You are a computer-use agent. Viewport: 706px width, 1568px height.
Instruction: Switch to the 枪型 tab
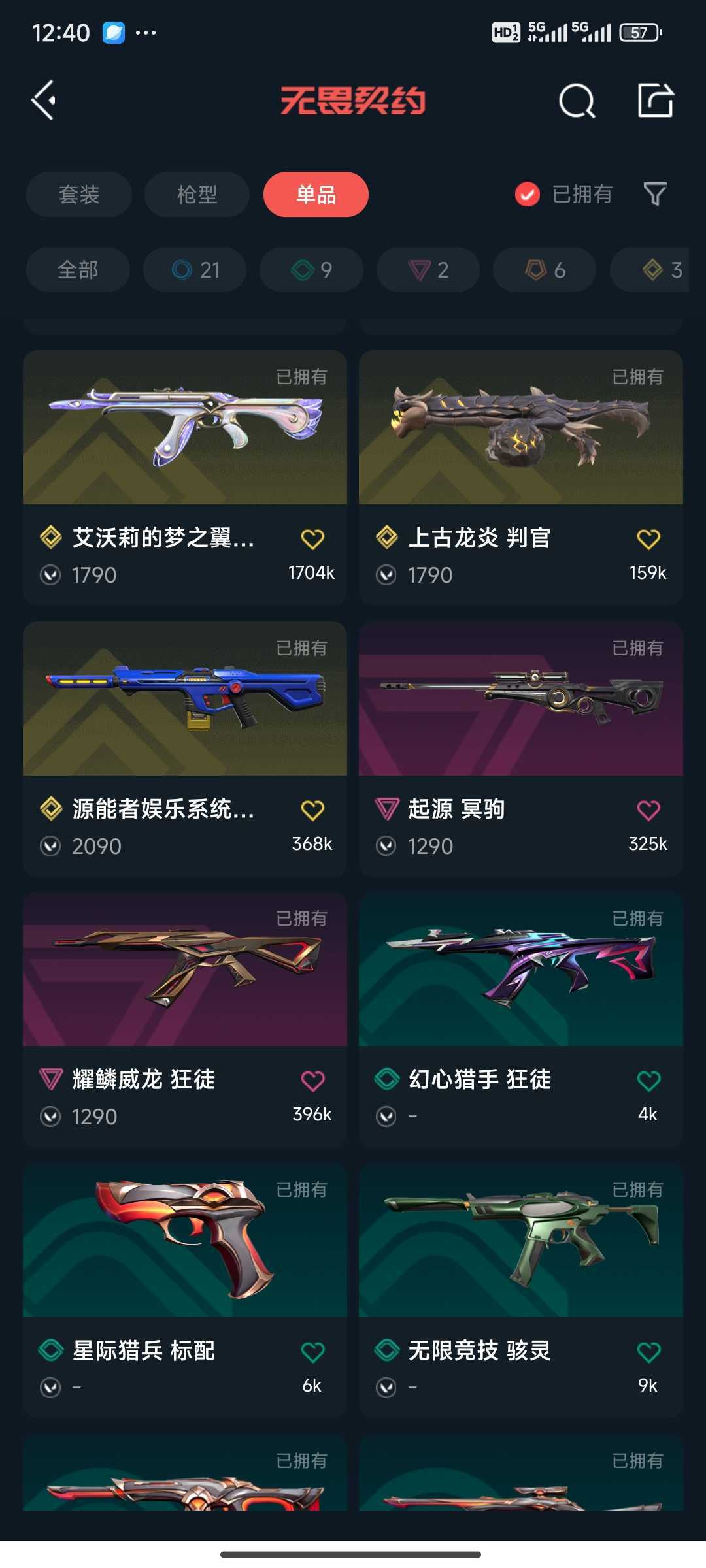coord(196,194)
